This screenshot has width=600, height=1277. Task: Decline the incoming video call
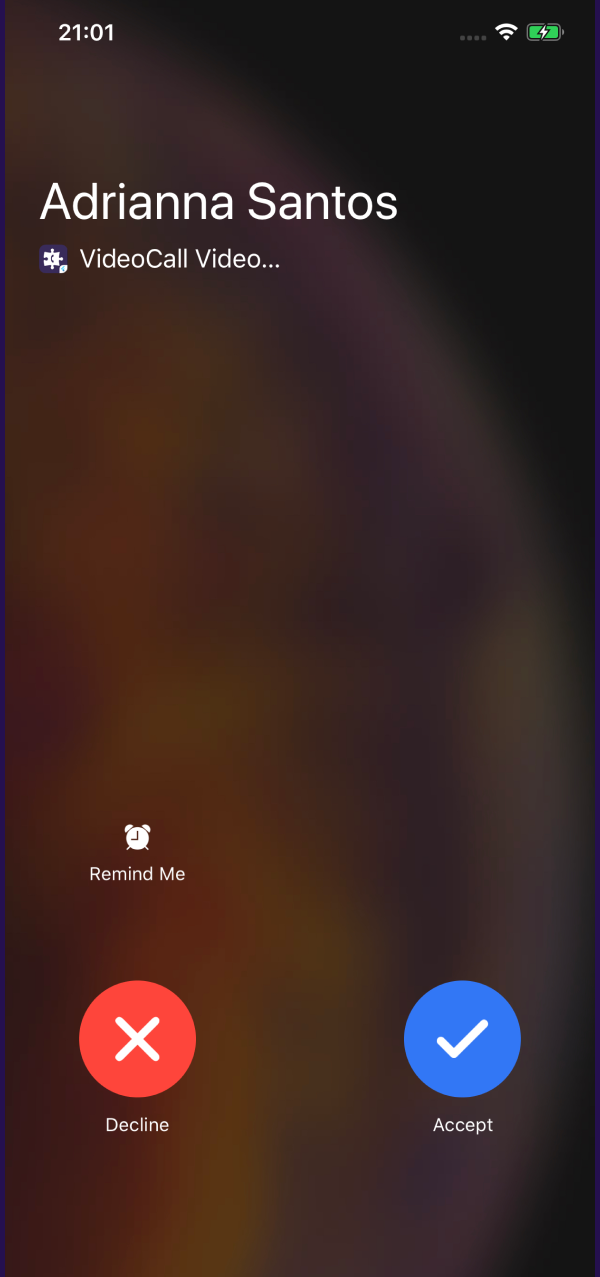click(137, 1039)
